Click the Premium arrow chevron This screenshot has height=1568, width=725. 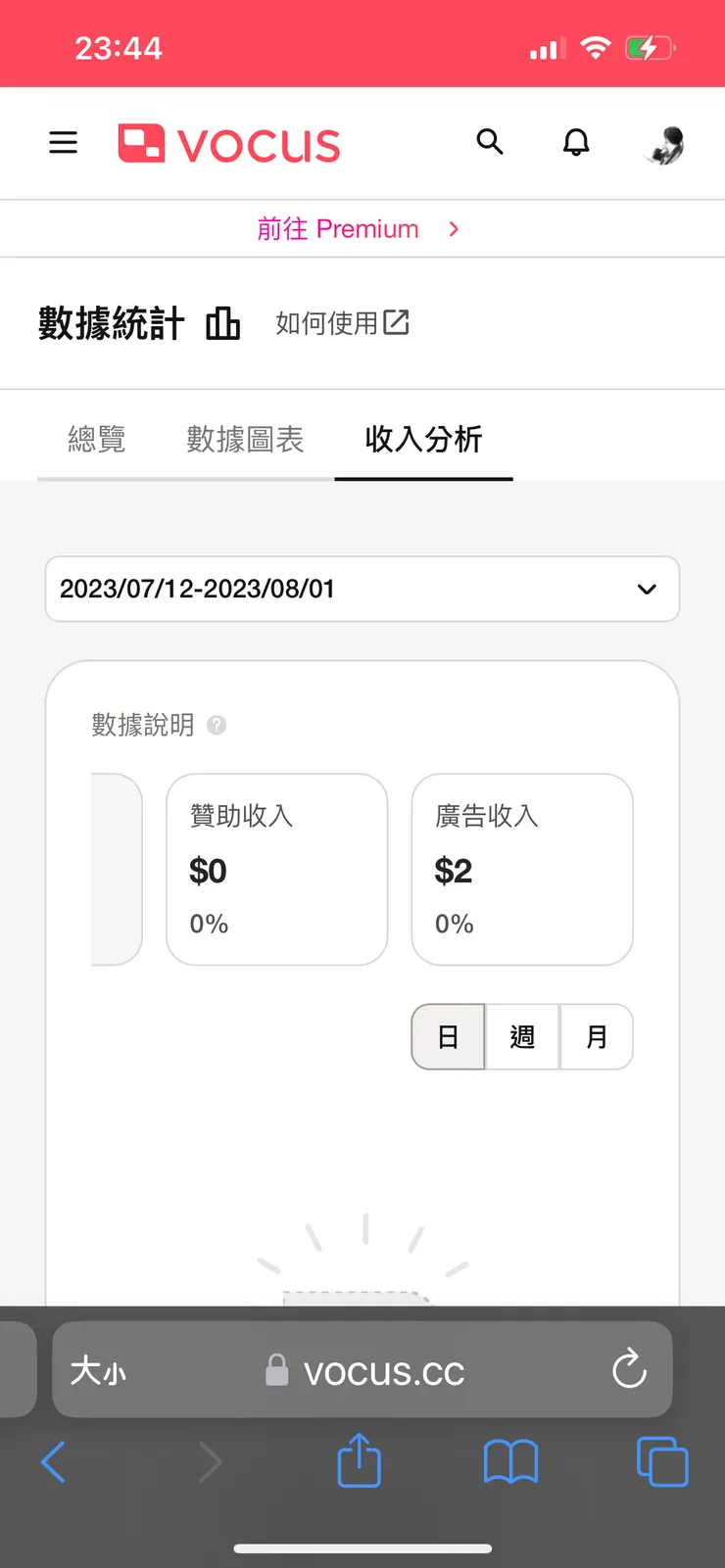tap(453, 228)
